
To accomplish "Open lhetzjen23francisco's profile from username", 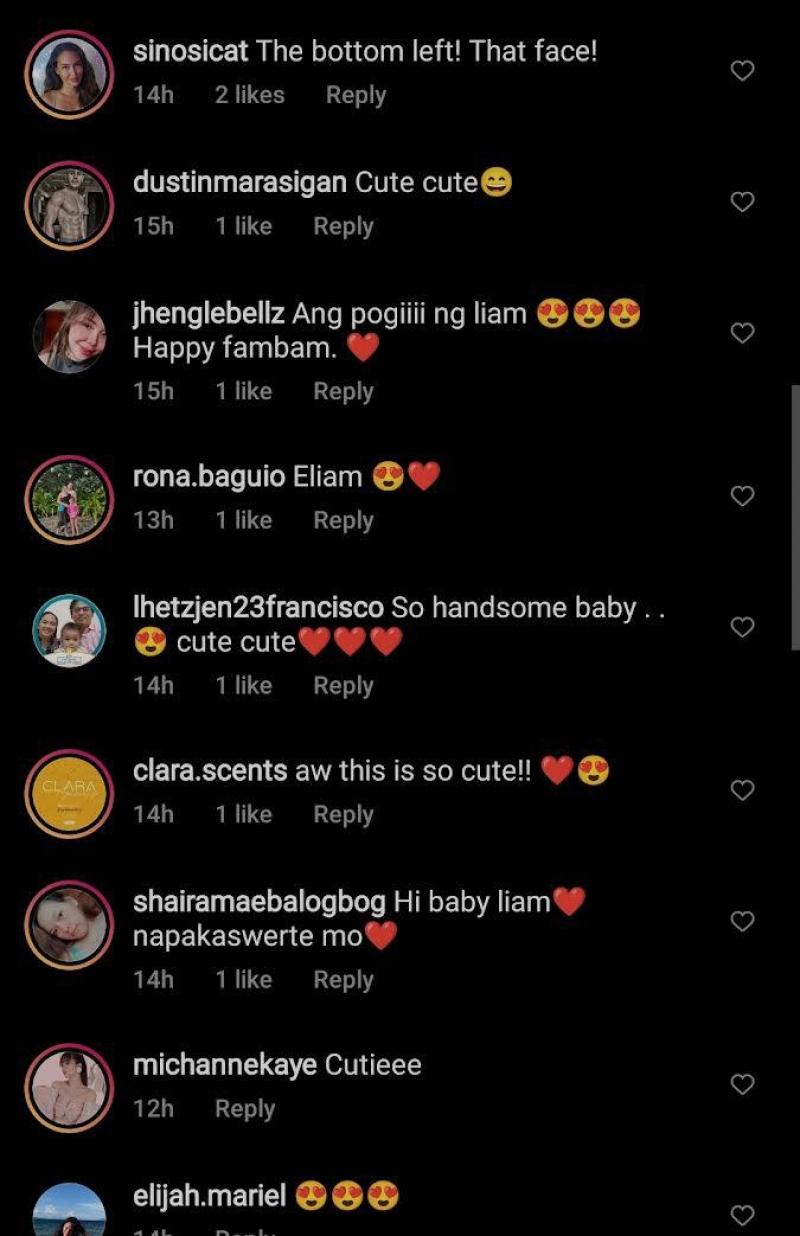I will 258,608.
